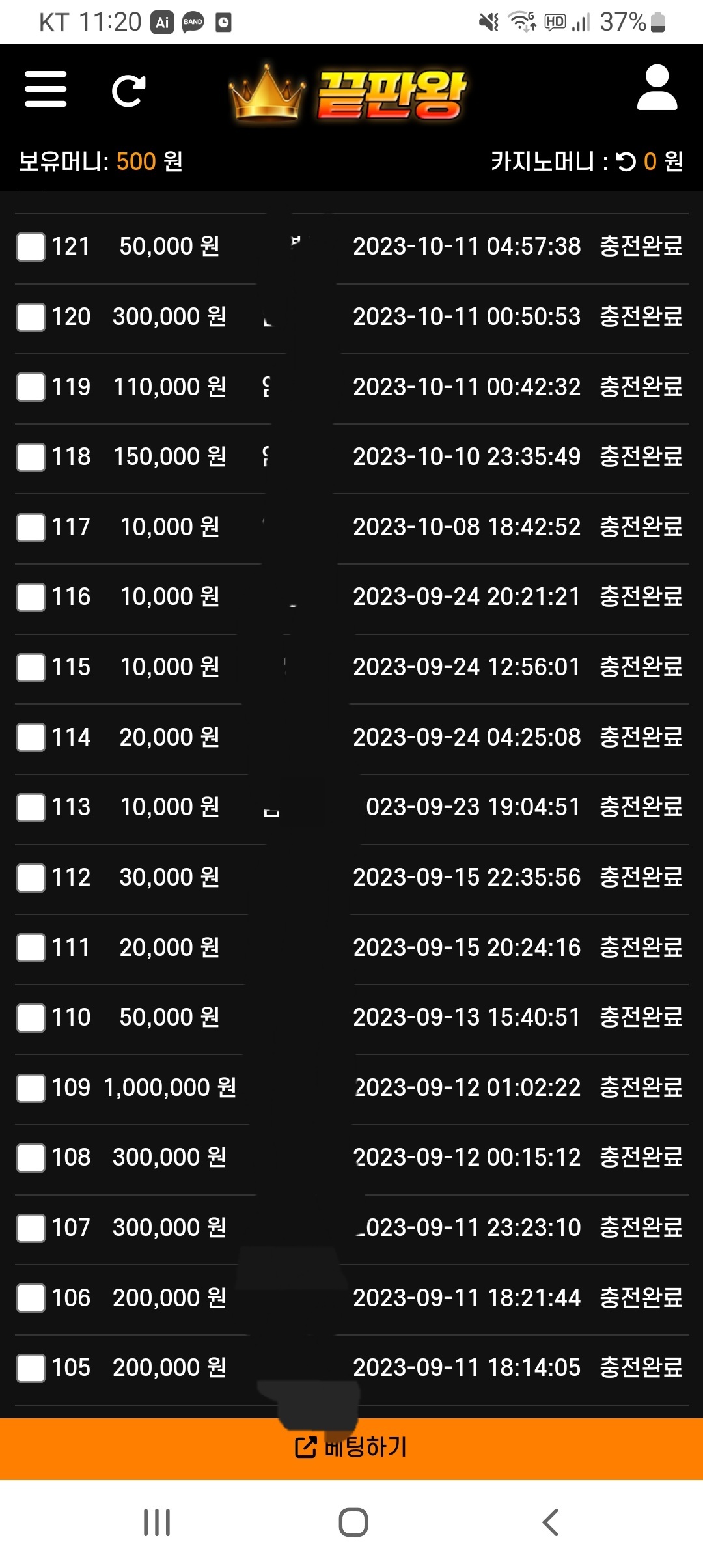The width and height of the screenshot is (703, 1568).
Task: Tap the refresh icon in header
Action: 128,91
